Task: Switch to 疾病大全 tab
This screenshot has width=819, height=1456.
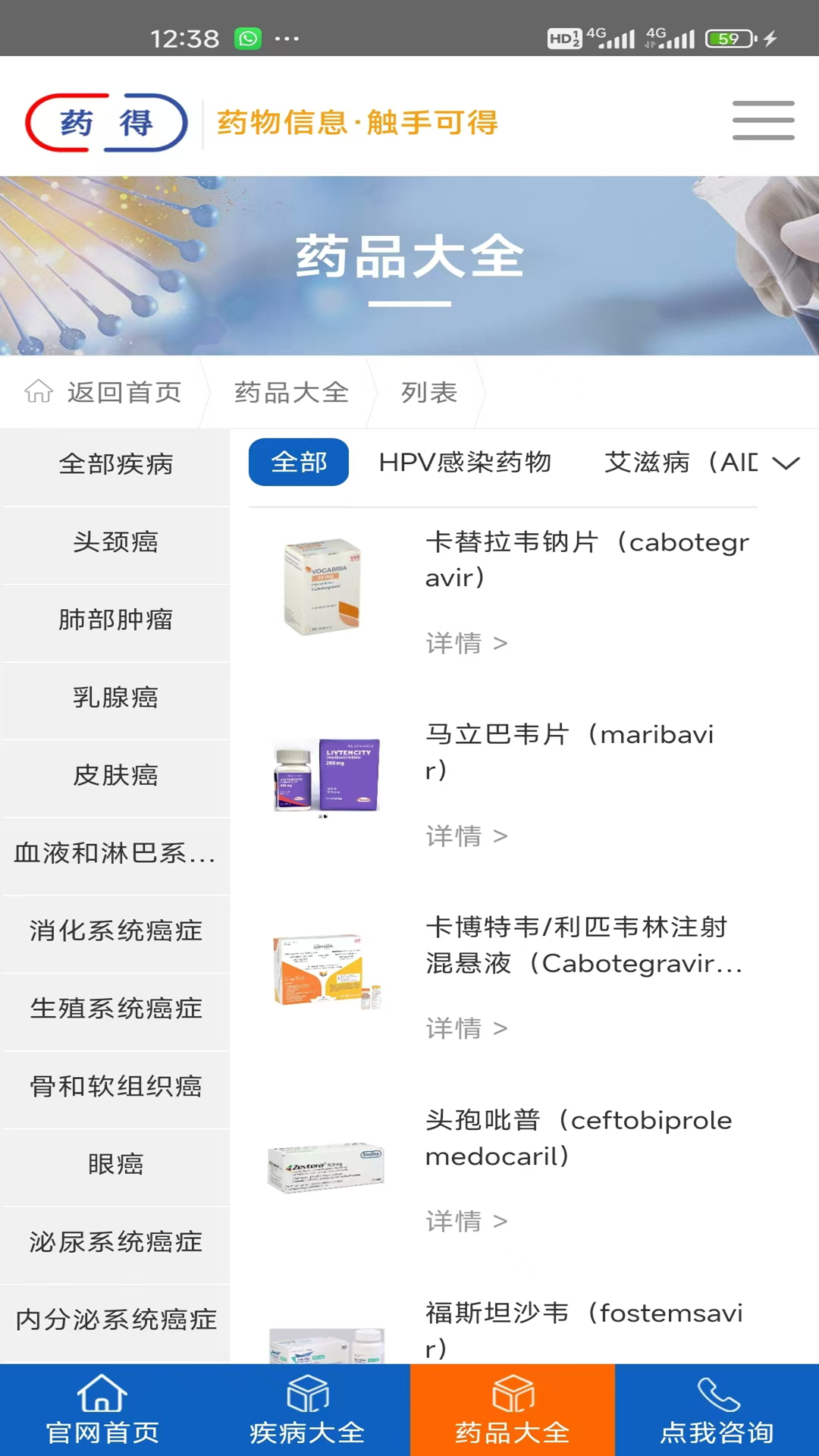Action: 307,1410
